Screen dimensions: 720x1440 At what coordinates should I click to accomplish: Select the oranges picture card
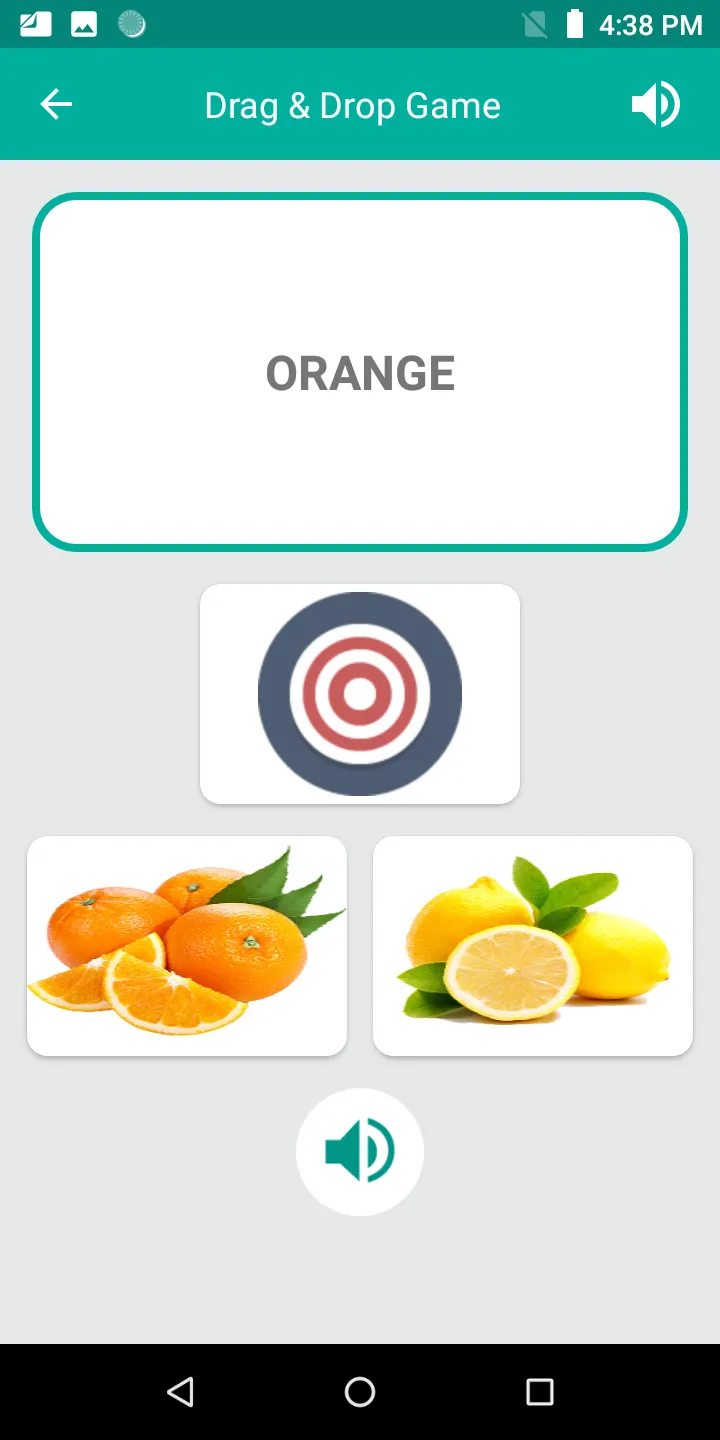(x=187, y=945)
